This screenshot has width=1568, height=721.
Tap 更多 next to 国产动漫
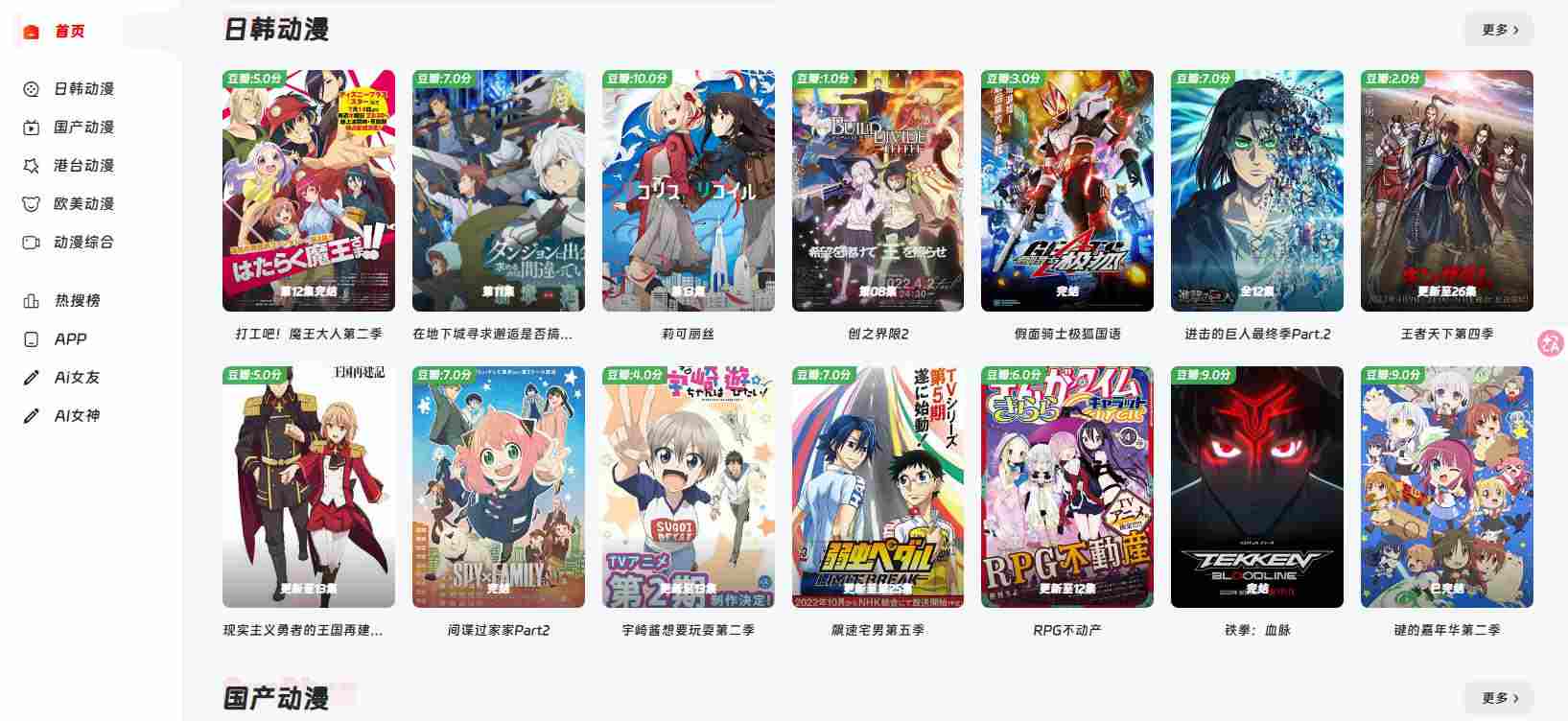tap(1499, 698)
